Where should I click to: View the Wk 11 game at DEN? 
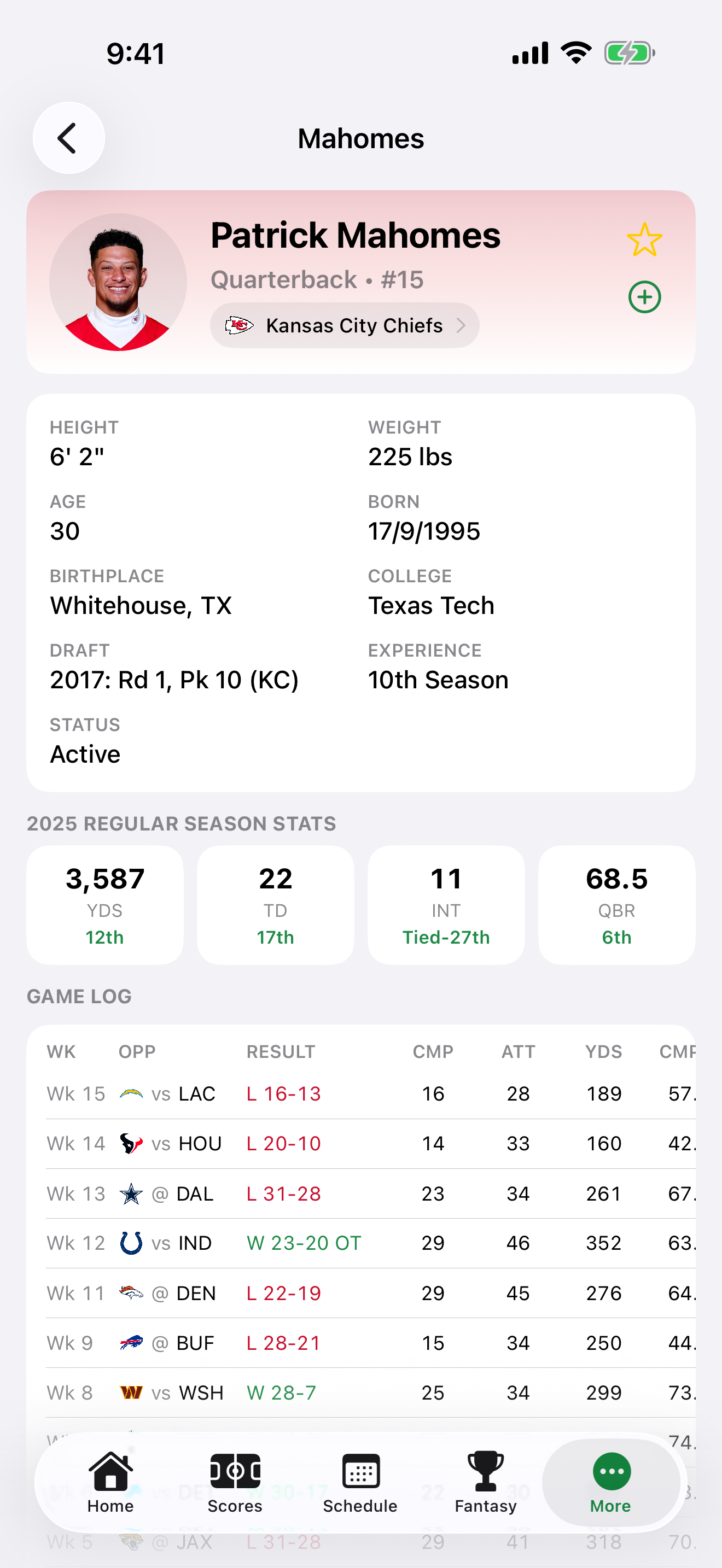371,1293
